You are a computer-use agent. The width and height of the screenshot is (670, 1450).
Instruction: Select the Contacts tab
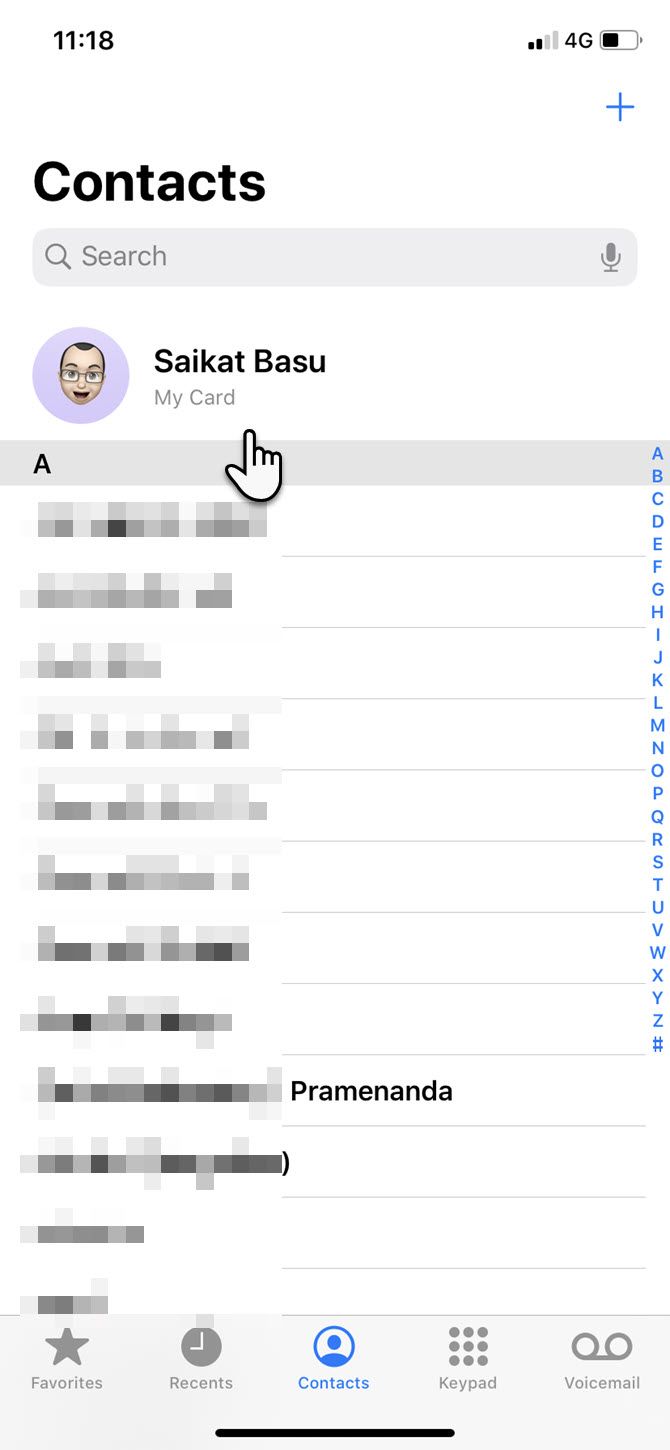334,1359
